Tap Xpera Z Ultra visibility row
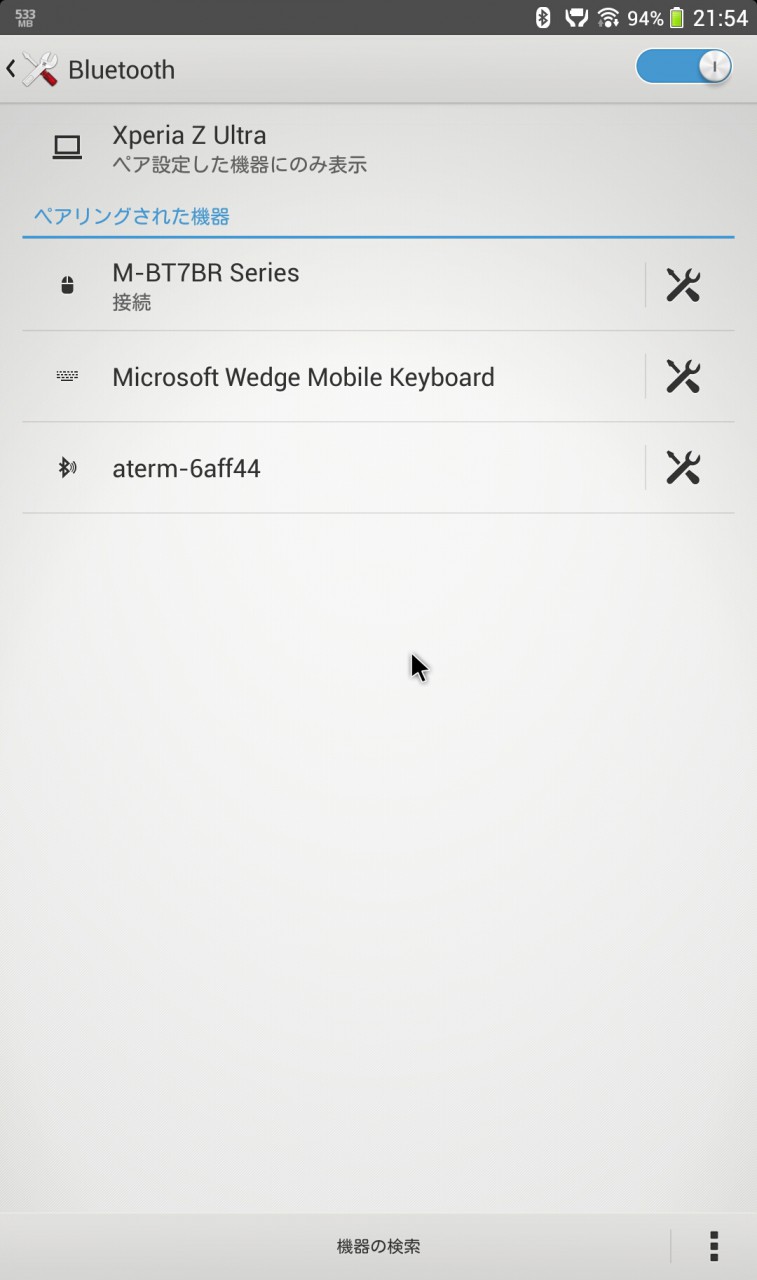 378,148
